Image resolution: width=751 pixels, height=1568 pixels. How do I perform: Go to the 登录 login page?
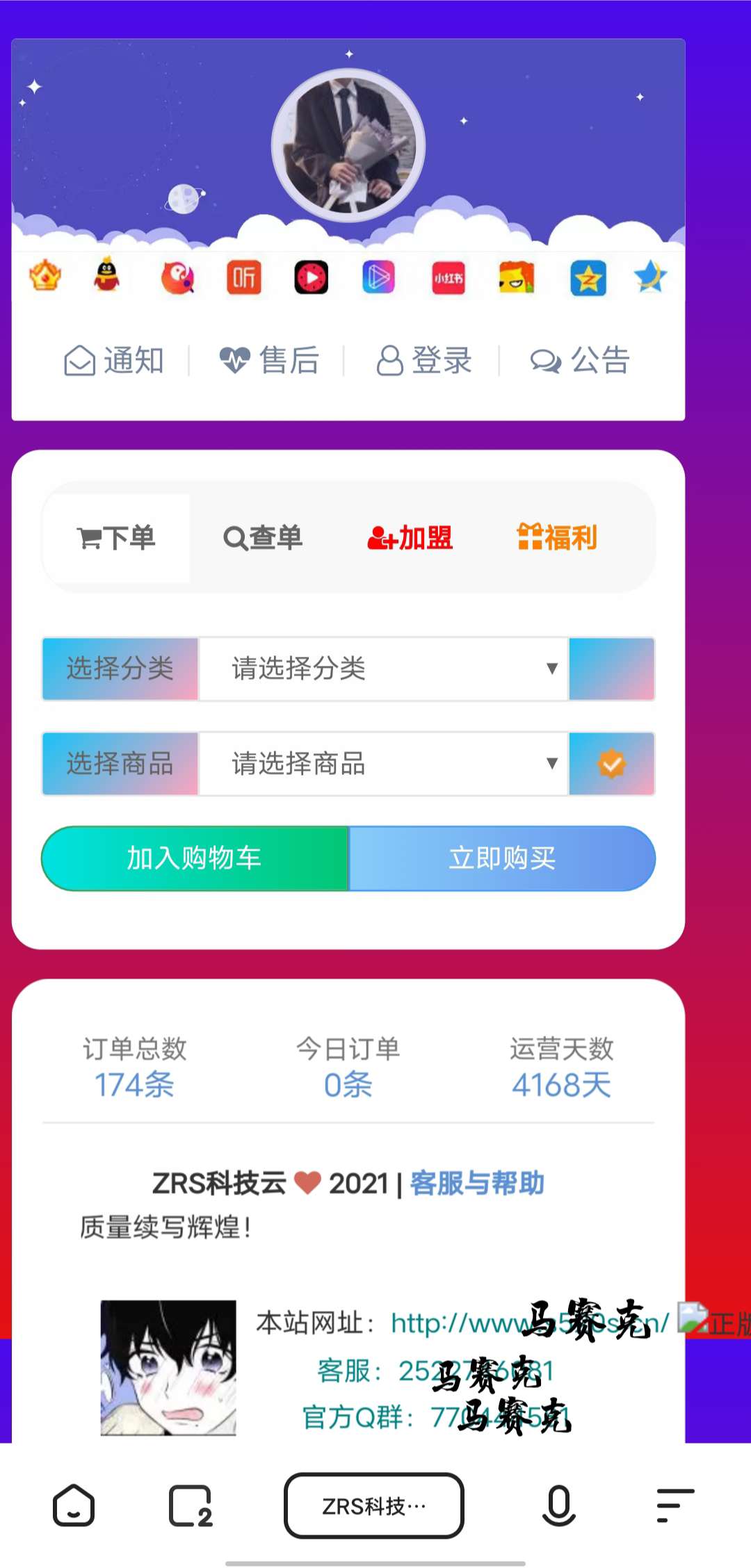[x=424, y=361]
